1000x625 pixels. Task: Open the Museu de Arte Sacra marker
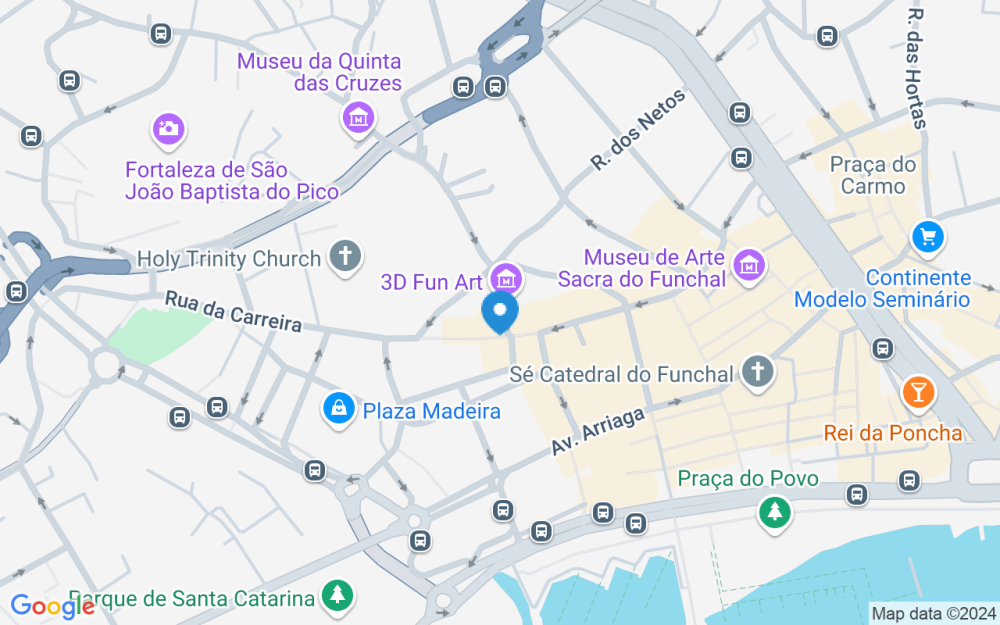(x=749, y=267)
